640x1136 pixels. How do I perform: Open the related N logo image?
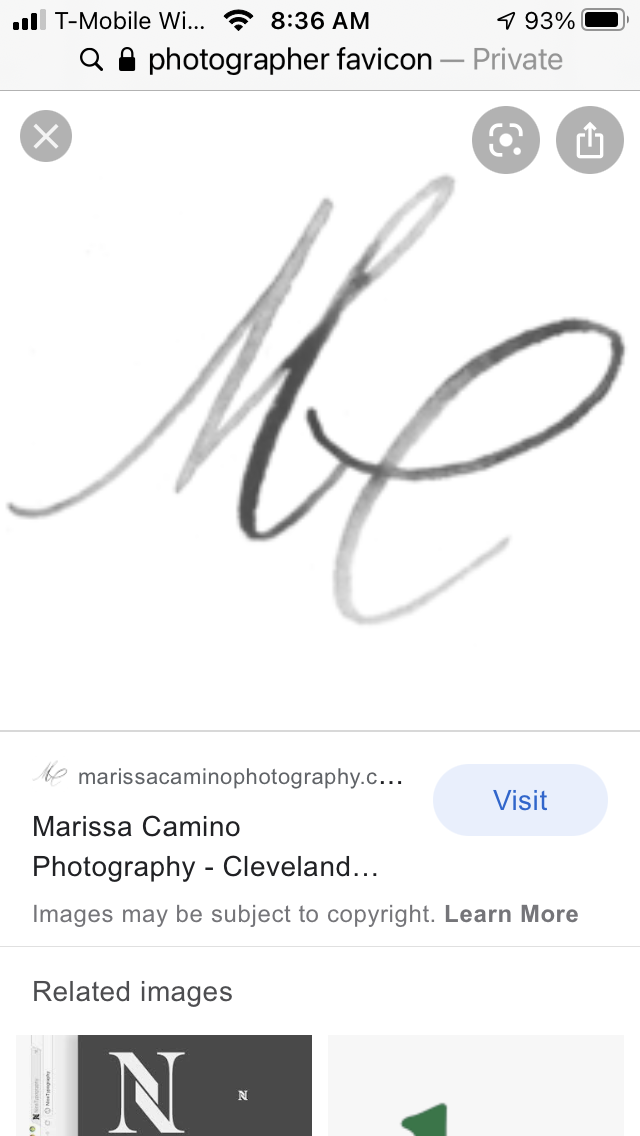164,1086
